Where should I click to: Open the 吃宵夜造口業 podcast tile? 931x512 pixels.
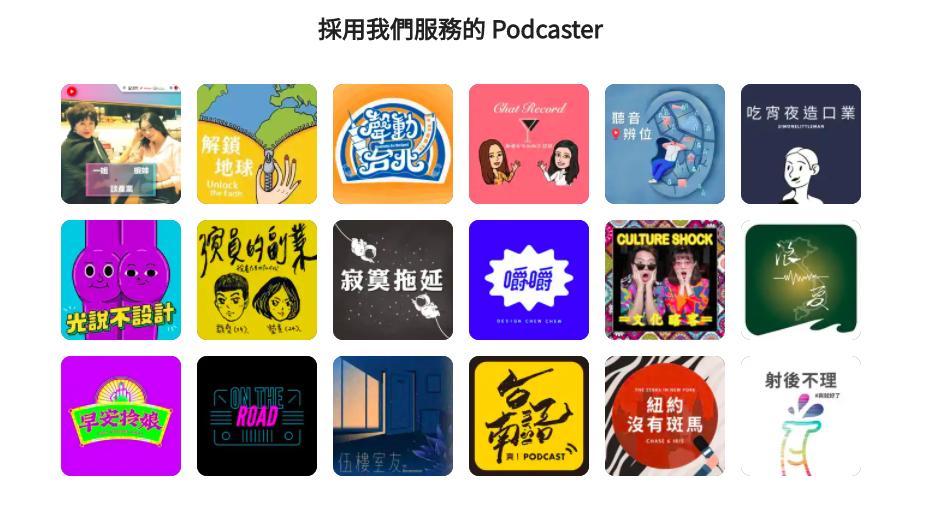click(801, 144)
